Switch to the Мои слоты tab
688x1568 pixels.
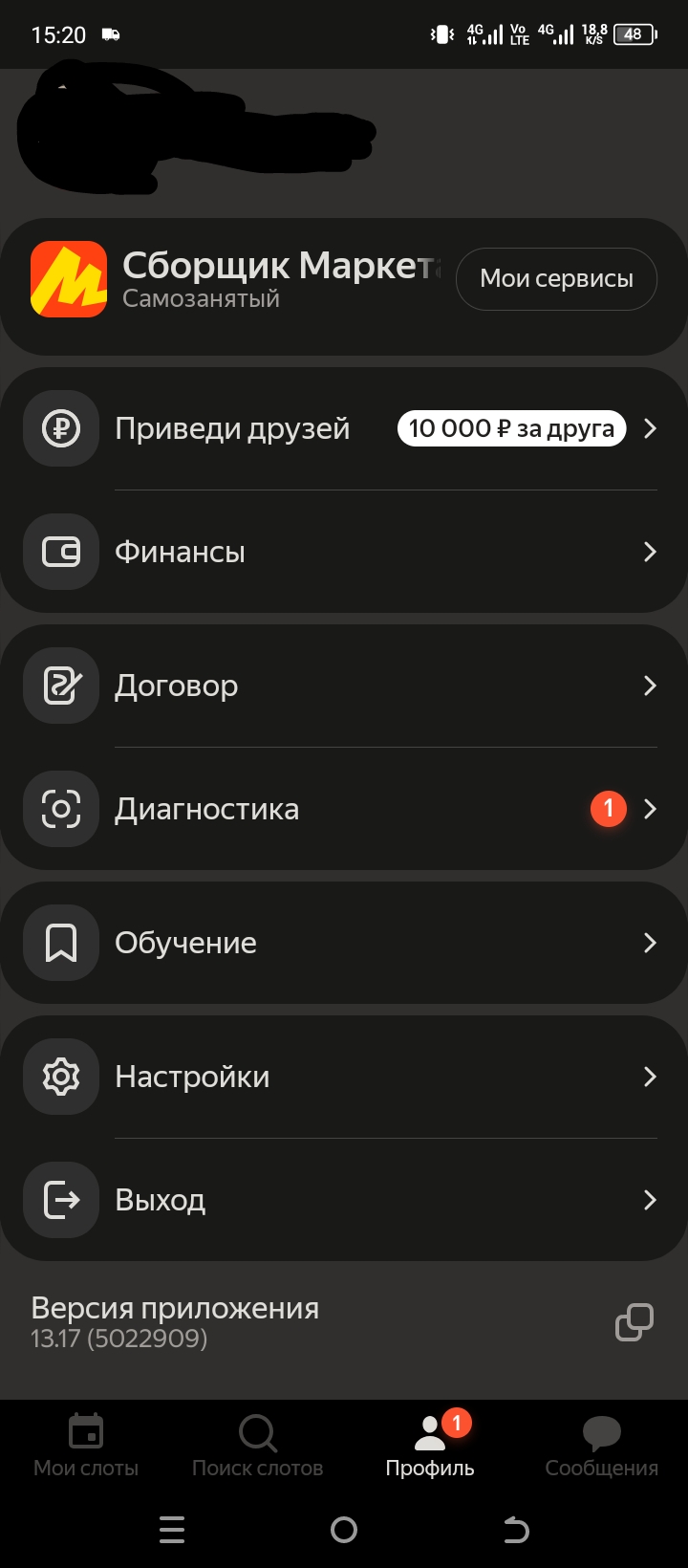point(86,1446)
